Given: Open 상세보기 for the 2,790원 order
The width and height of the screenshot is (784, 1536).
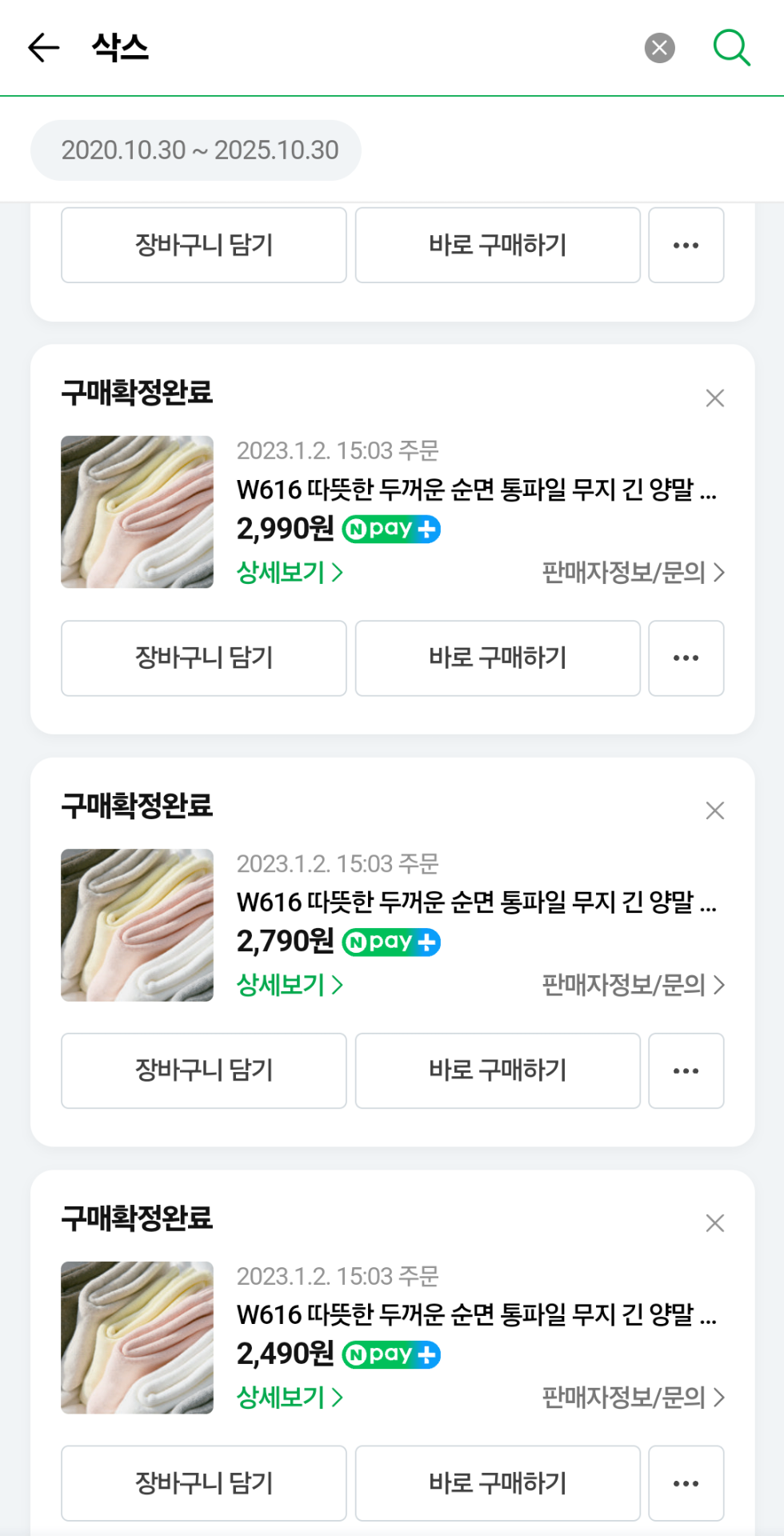Looking at the screenshot, I should coord(290,985).
